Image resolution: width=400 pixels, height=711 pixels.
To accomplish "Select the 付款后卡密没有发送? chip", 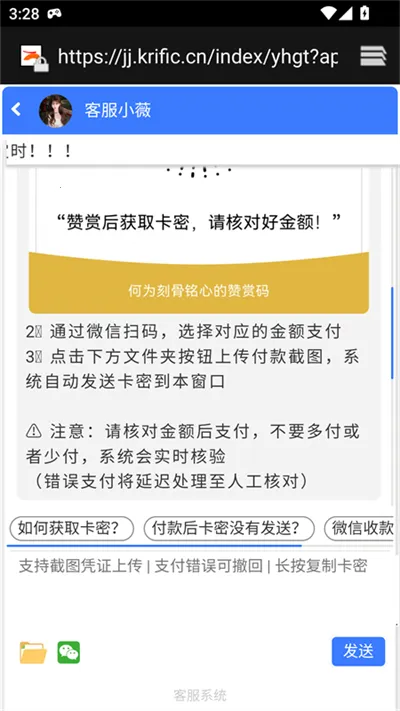I will click(229, 529).
